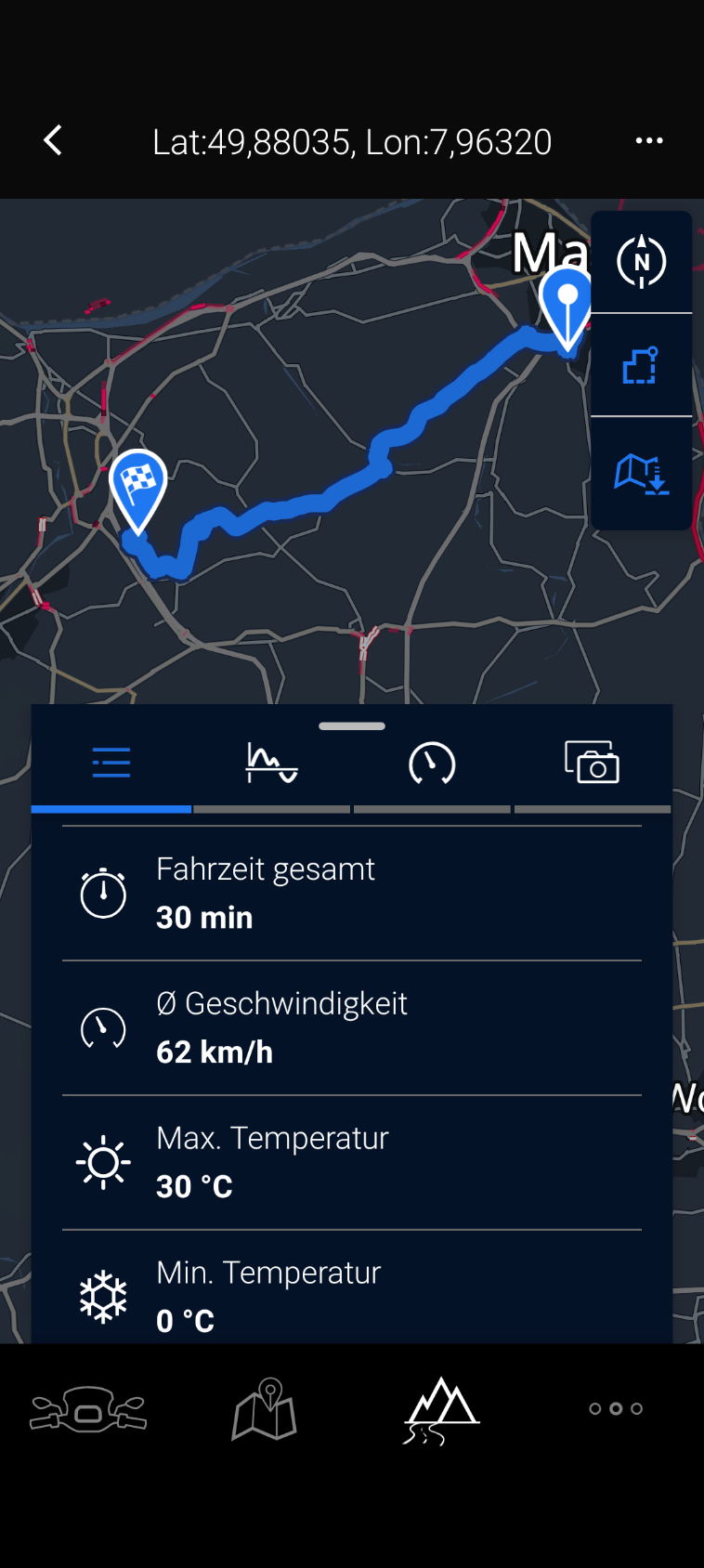Open the mountain trips tab

pos(440,1409)
